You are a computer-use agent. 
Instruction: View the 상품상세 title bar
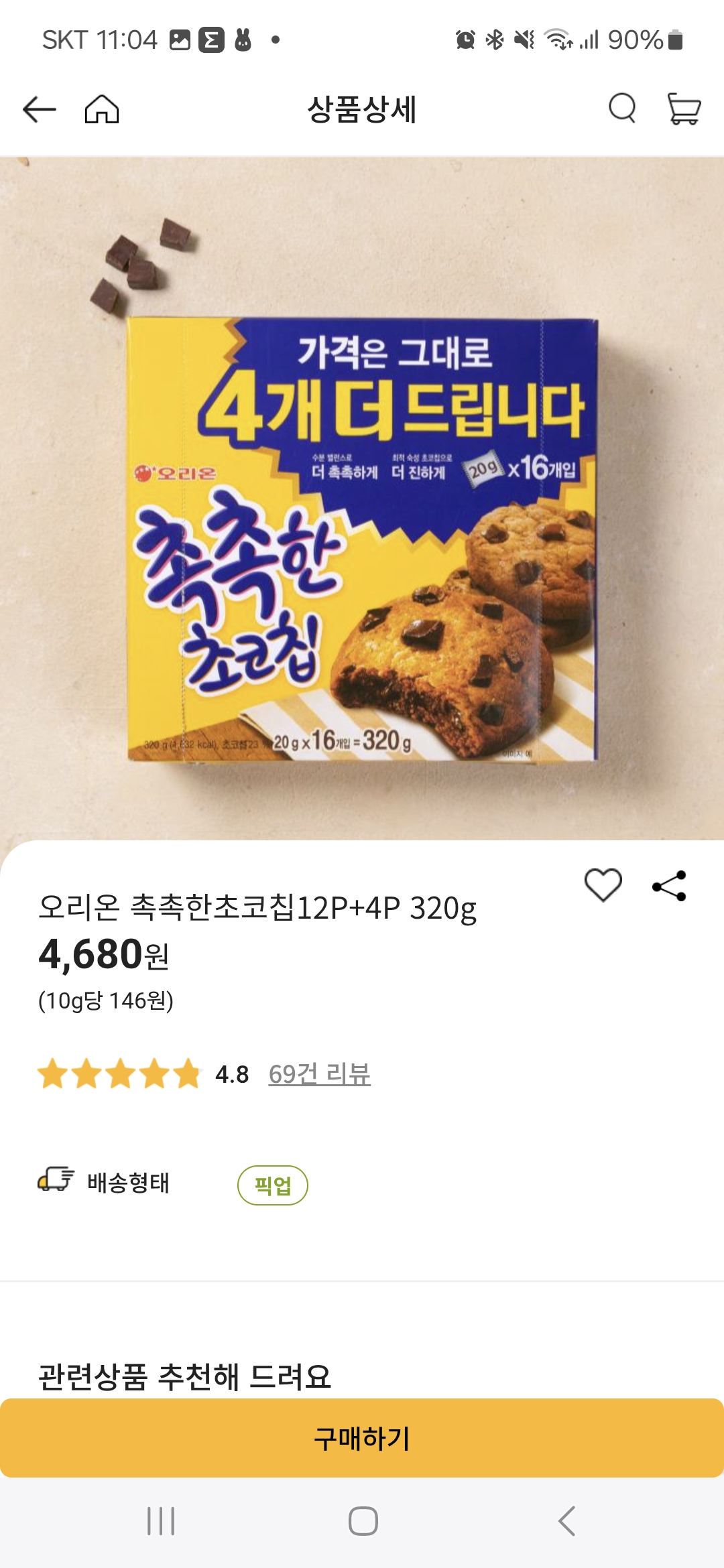pyautogui.click(x=362, y=111)
